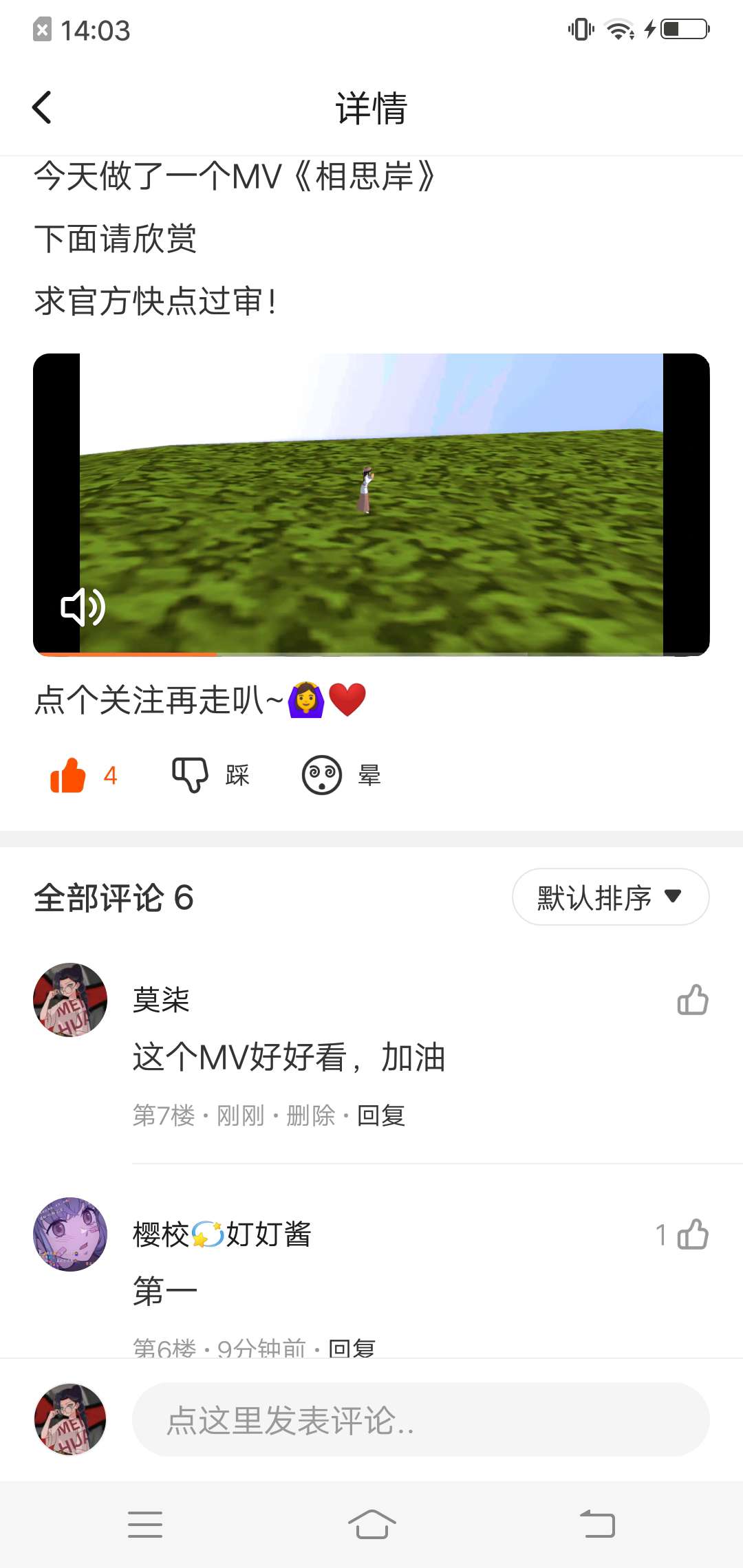Toggle the video sound speaker icon

click(x=83, y=607)
